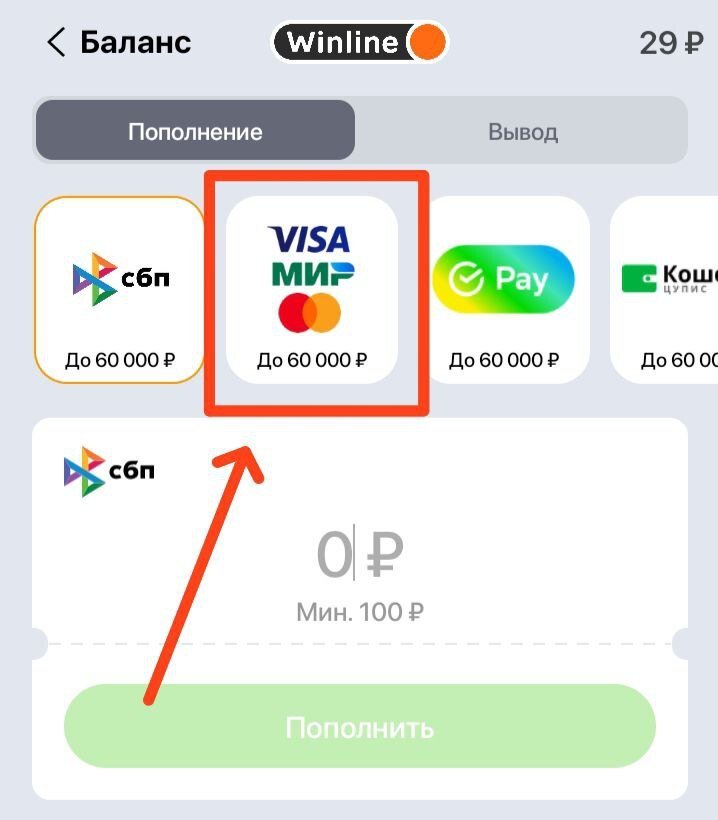The width and height of the screenshot is (718, 820).
Task: Select the SberPay payment method
Action: 503,289
